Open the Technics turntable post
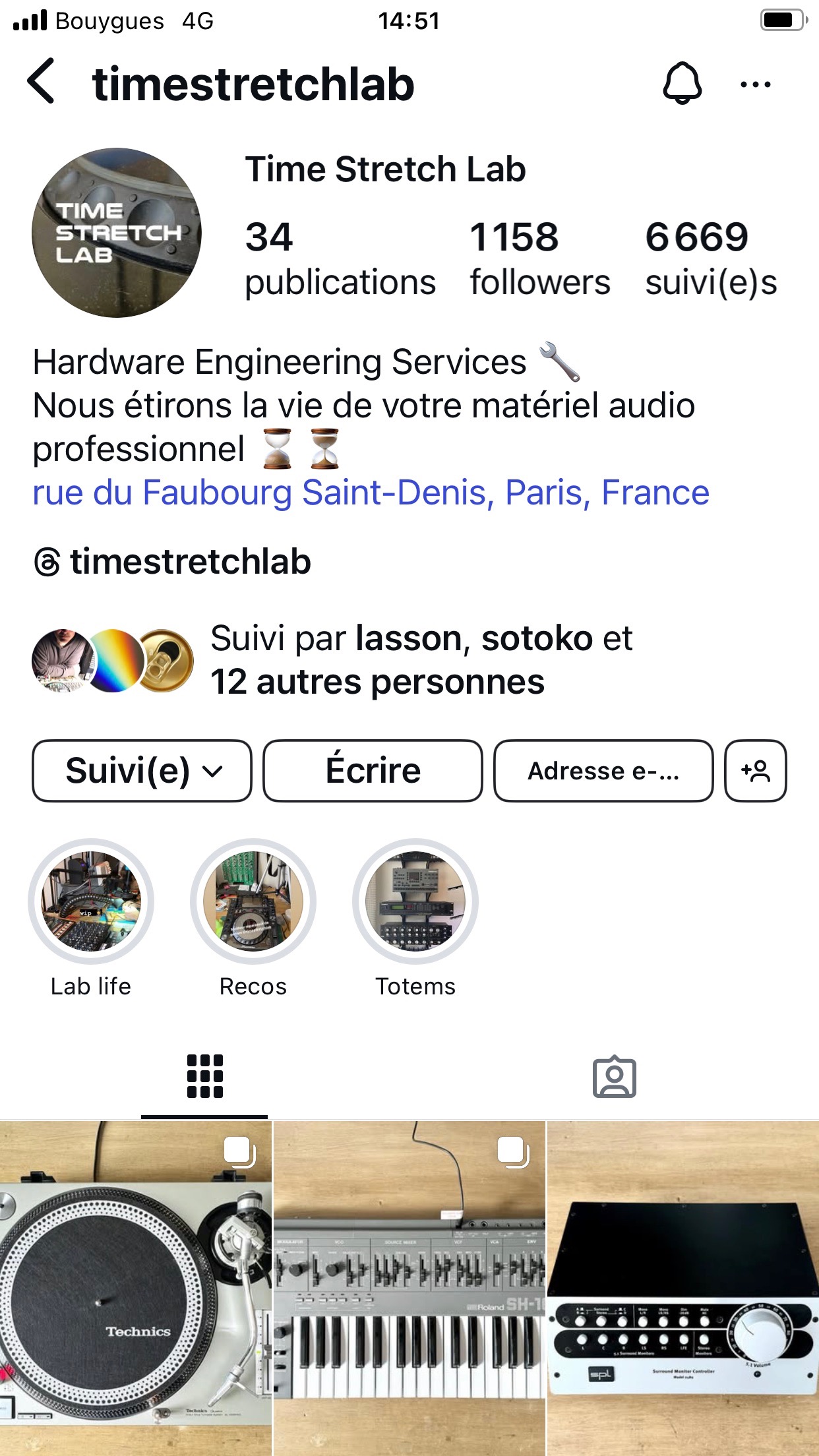819x1456 pixels. (136, 1289)
